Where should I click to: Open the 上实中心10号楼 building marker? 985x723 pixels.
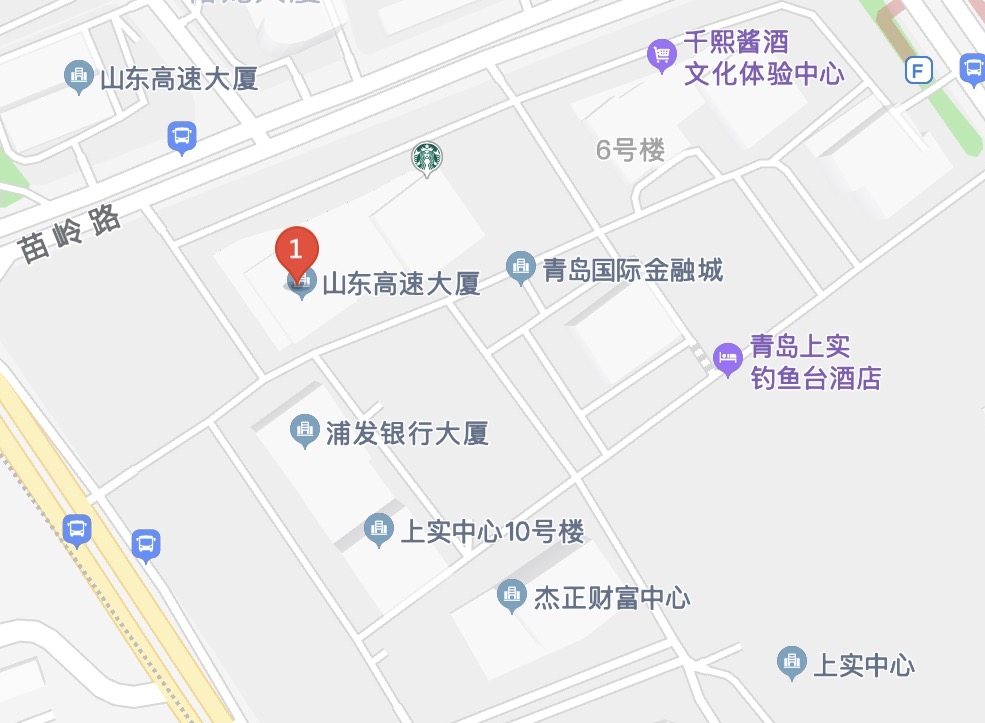point(377,529)
